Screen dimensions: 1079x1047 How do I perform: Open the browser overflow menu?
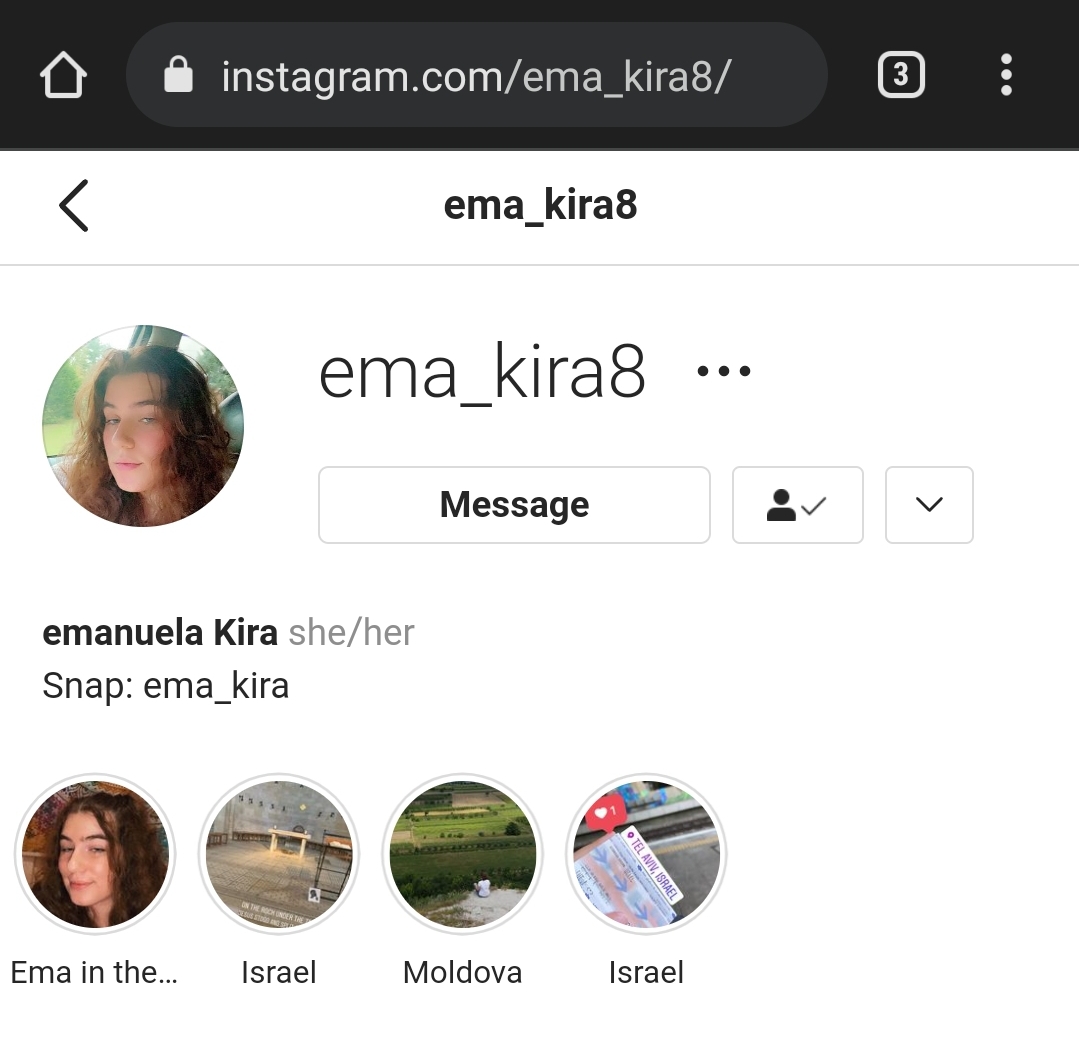(x=1006, y=76)
